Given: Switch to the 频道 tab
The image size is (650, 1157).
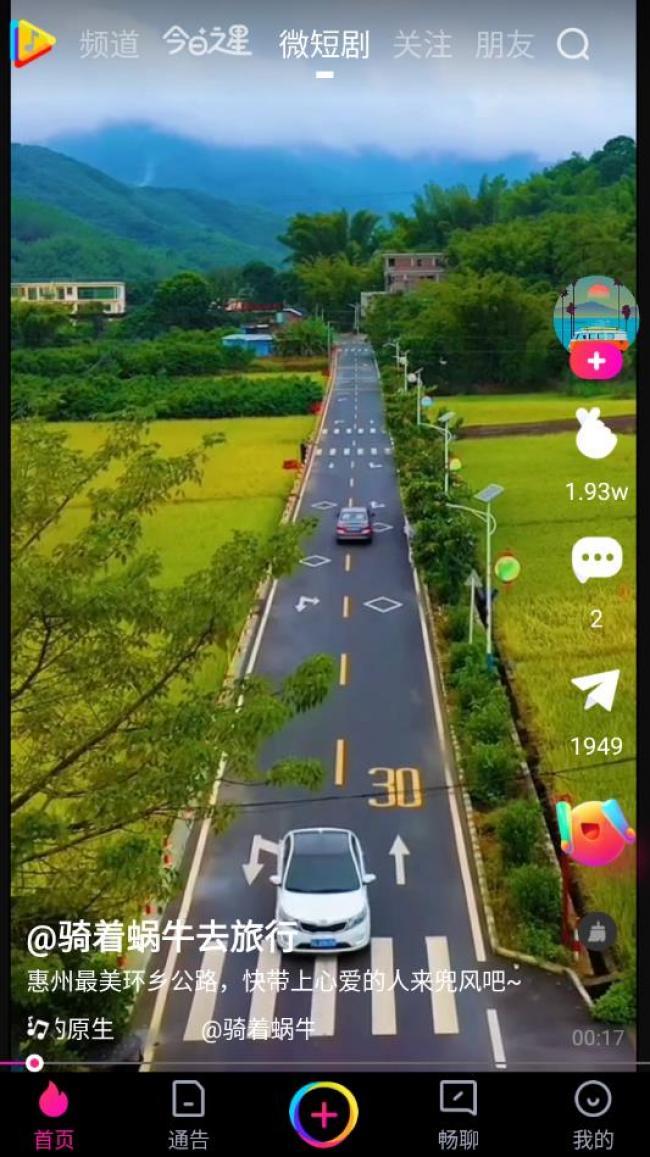Looking at the screenshot, I should click(x=109, y=44).
